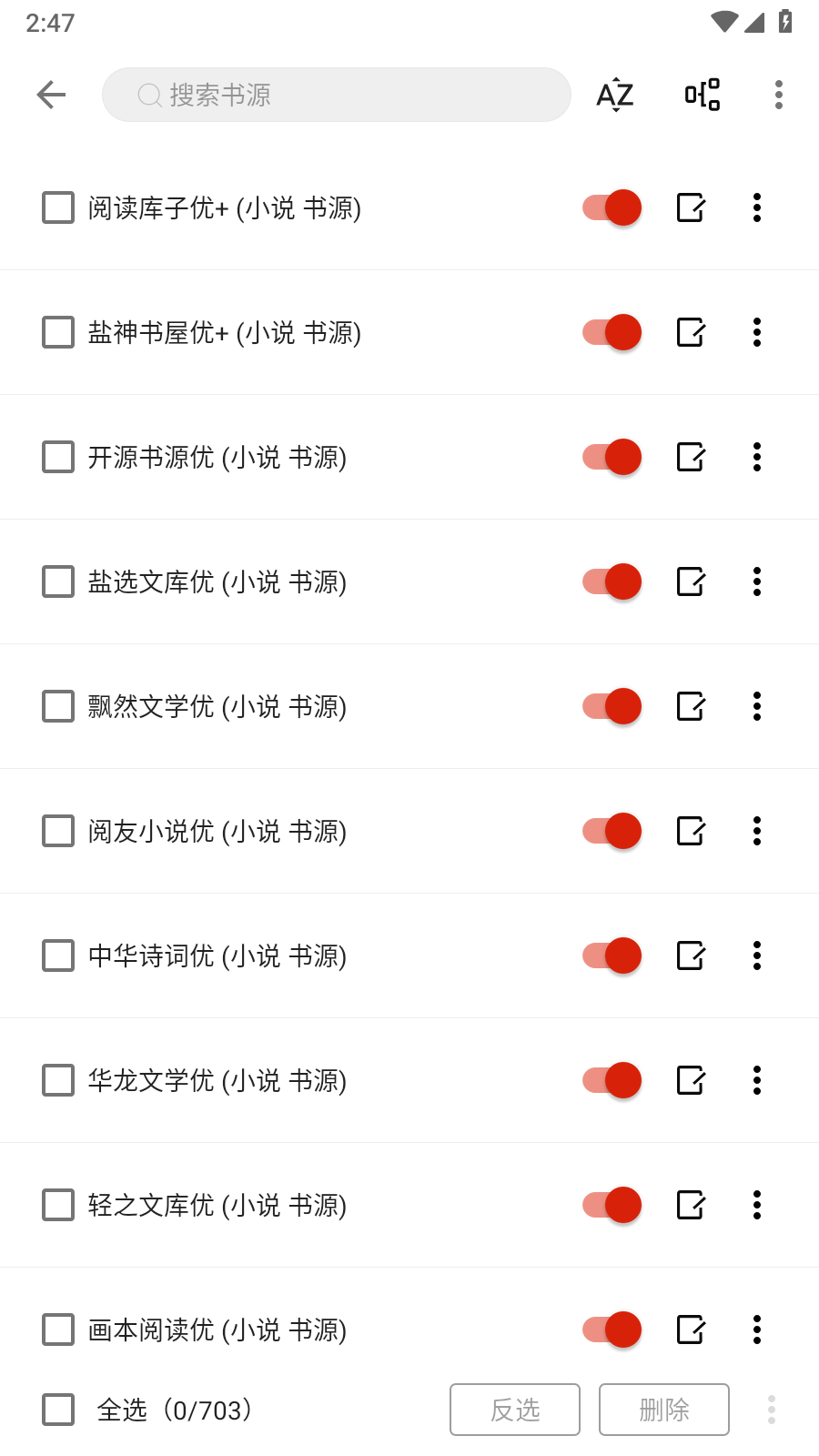Disable the 盐神书屋优+ source toggle
The image size is (819, 1456).
(x=611, y=332)
